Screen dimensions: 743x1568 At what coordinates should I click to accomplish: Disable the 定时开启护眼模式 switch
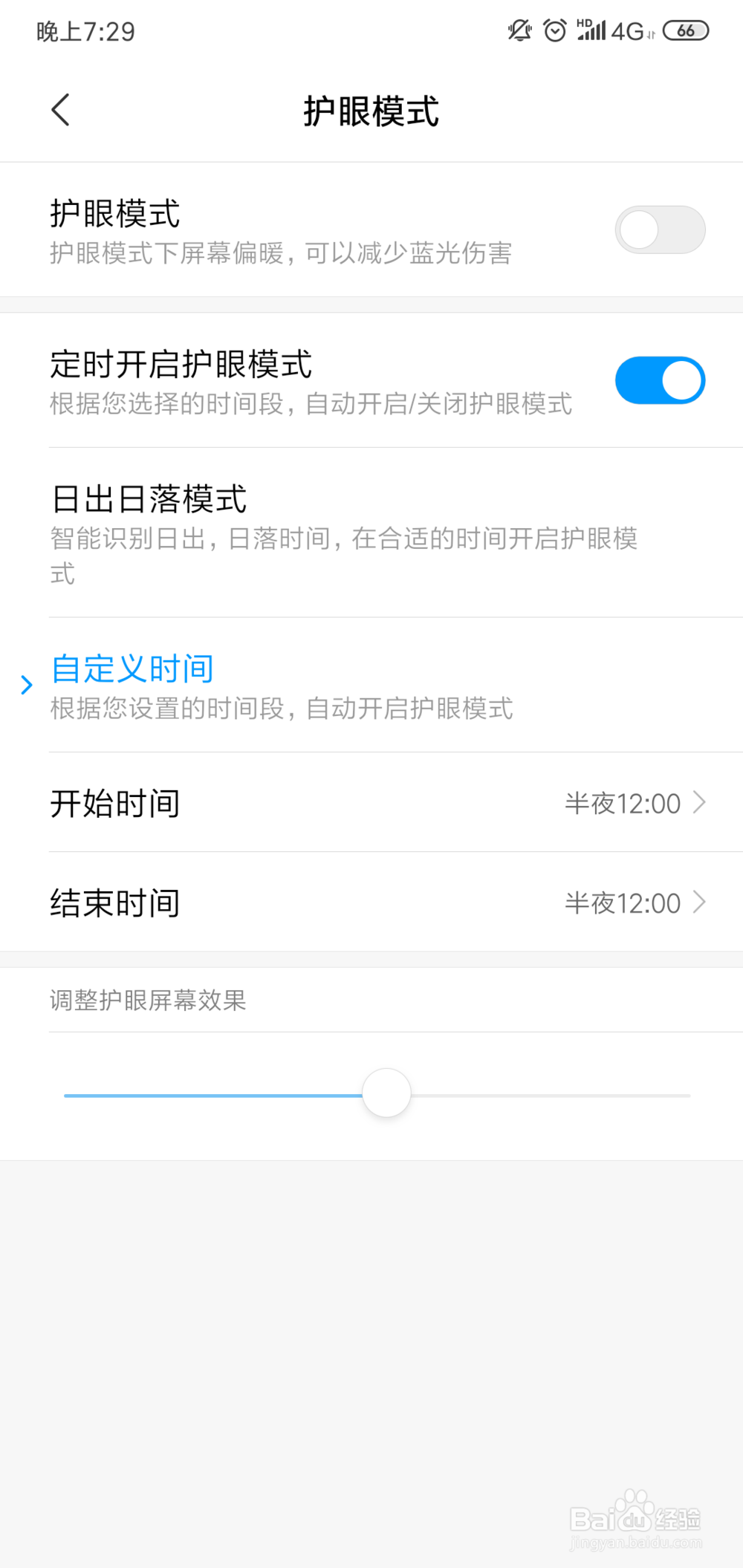point(660,379)
